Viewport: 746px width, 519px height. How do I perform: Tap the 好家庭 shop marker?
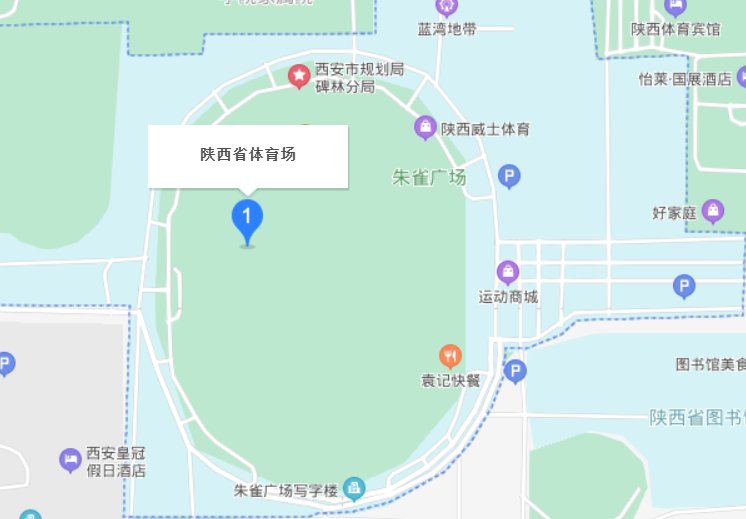[712, 210]
